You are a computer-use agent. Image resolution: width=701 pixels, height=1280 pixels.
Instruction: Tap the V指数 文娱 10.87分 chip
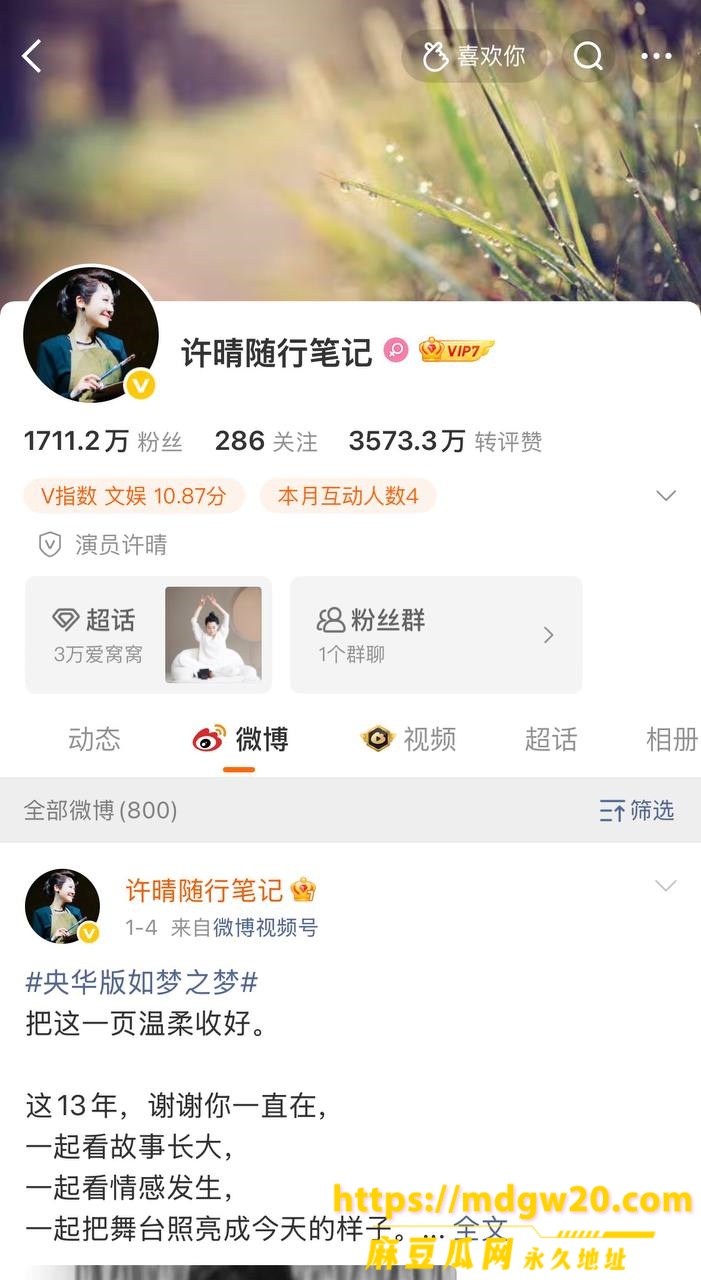point(134,495)
